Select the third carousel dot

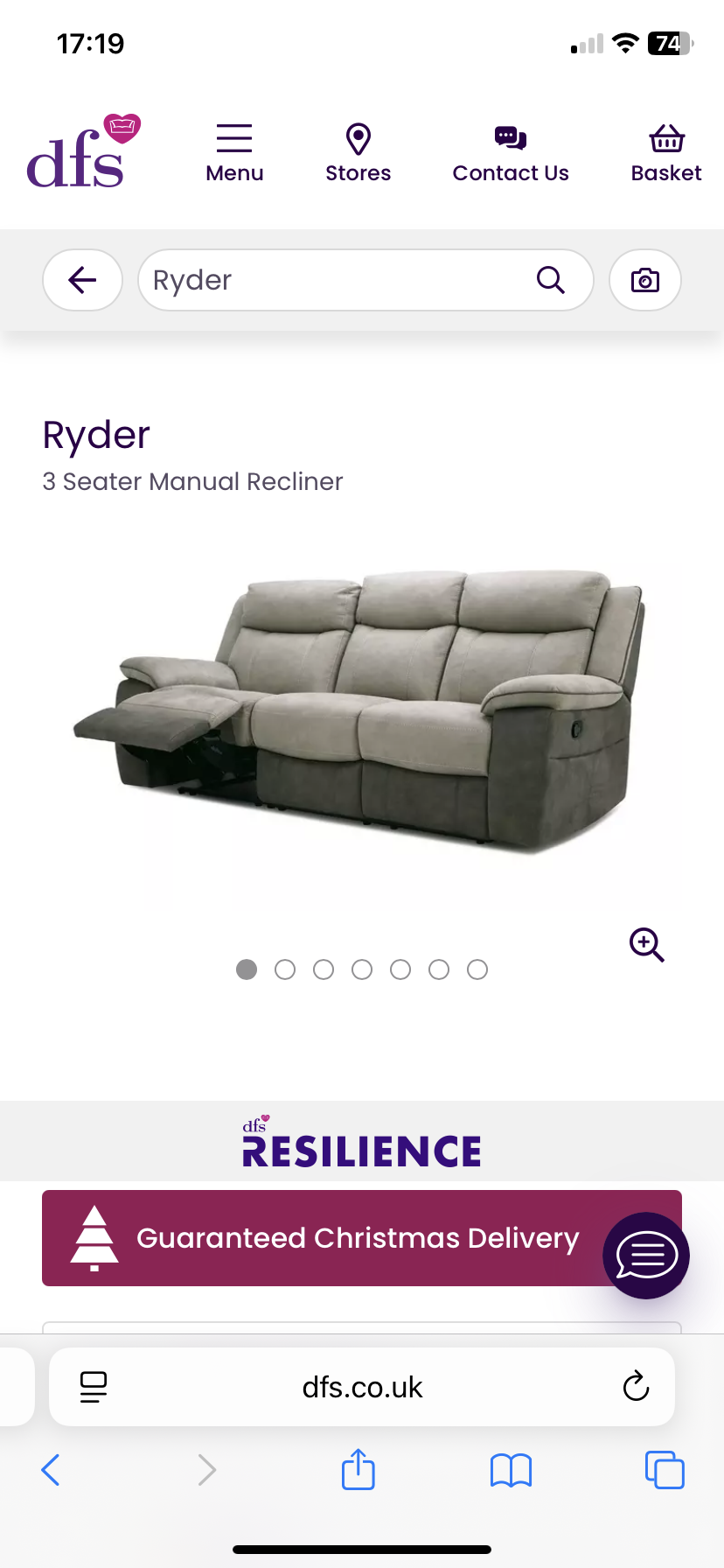click(x=324, y=969)
